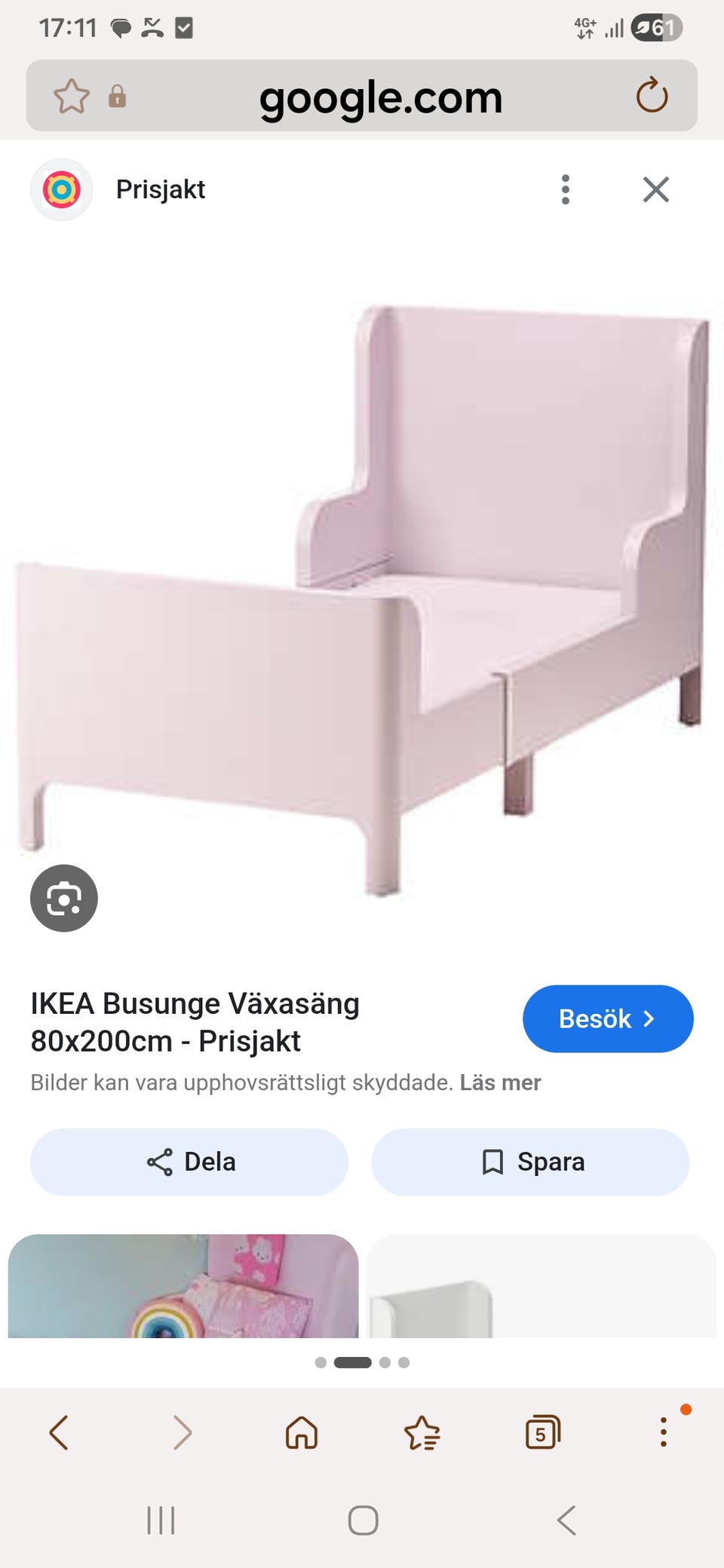The width and height of the screenshot is (724, 1568).
Task: Tap the google.com address bar
Action: [380, 97]
